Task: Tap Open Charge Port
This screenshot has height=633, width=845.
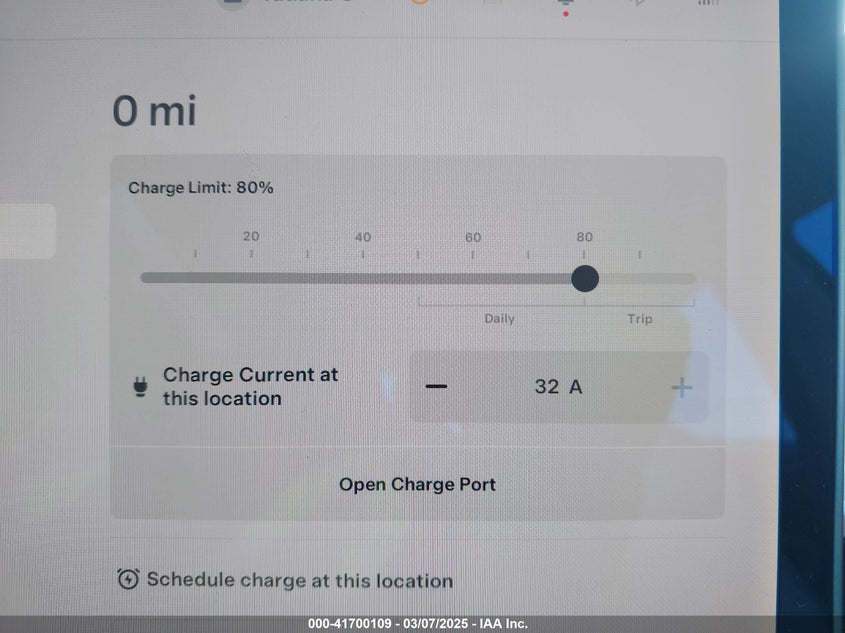Action: coord(417,485)
